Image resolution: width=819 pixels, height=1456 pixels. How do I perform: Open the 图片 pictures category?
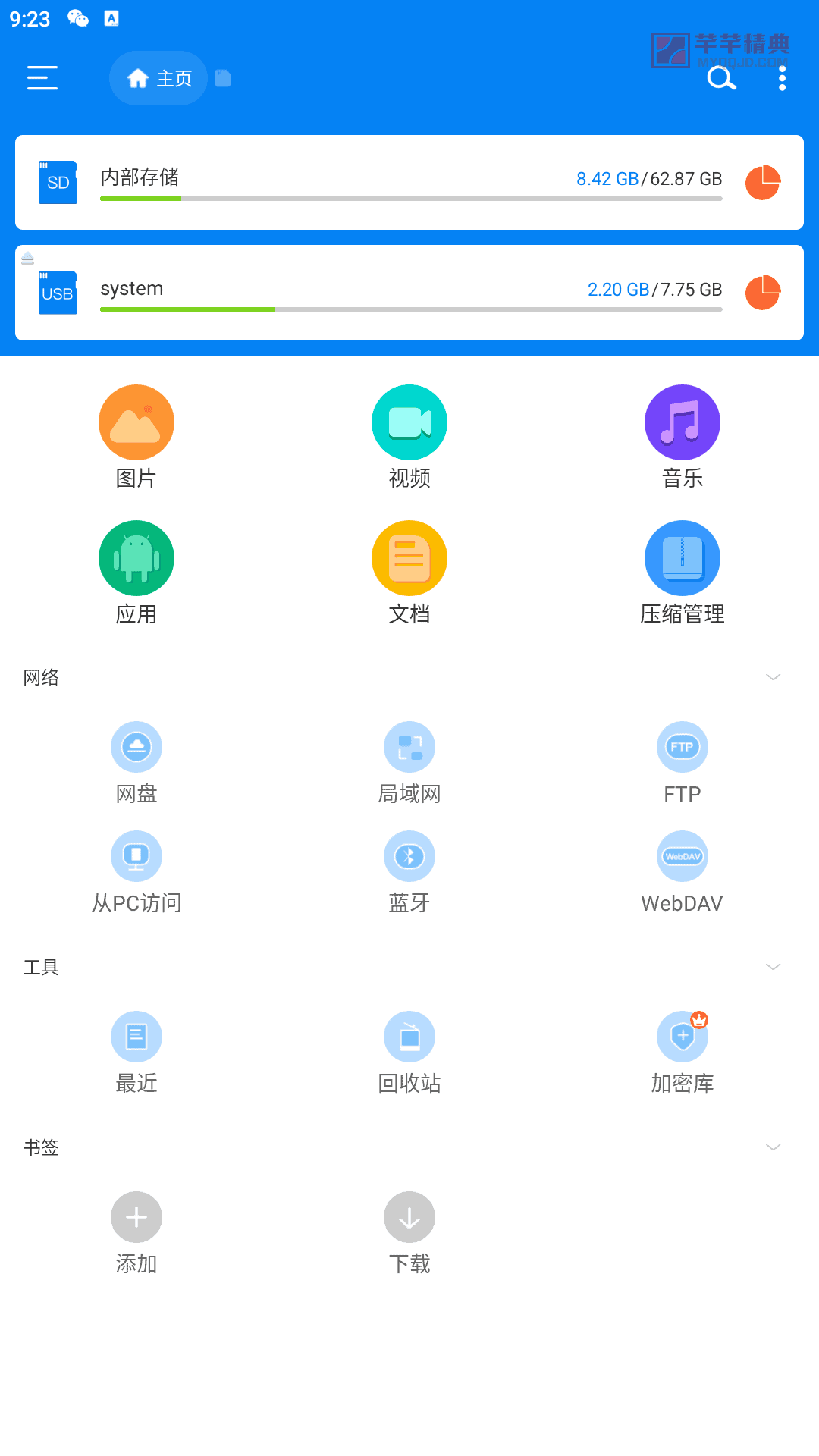click(x=136, y=438)
